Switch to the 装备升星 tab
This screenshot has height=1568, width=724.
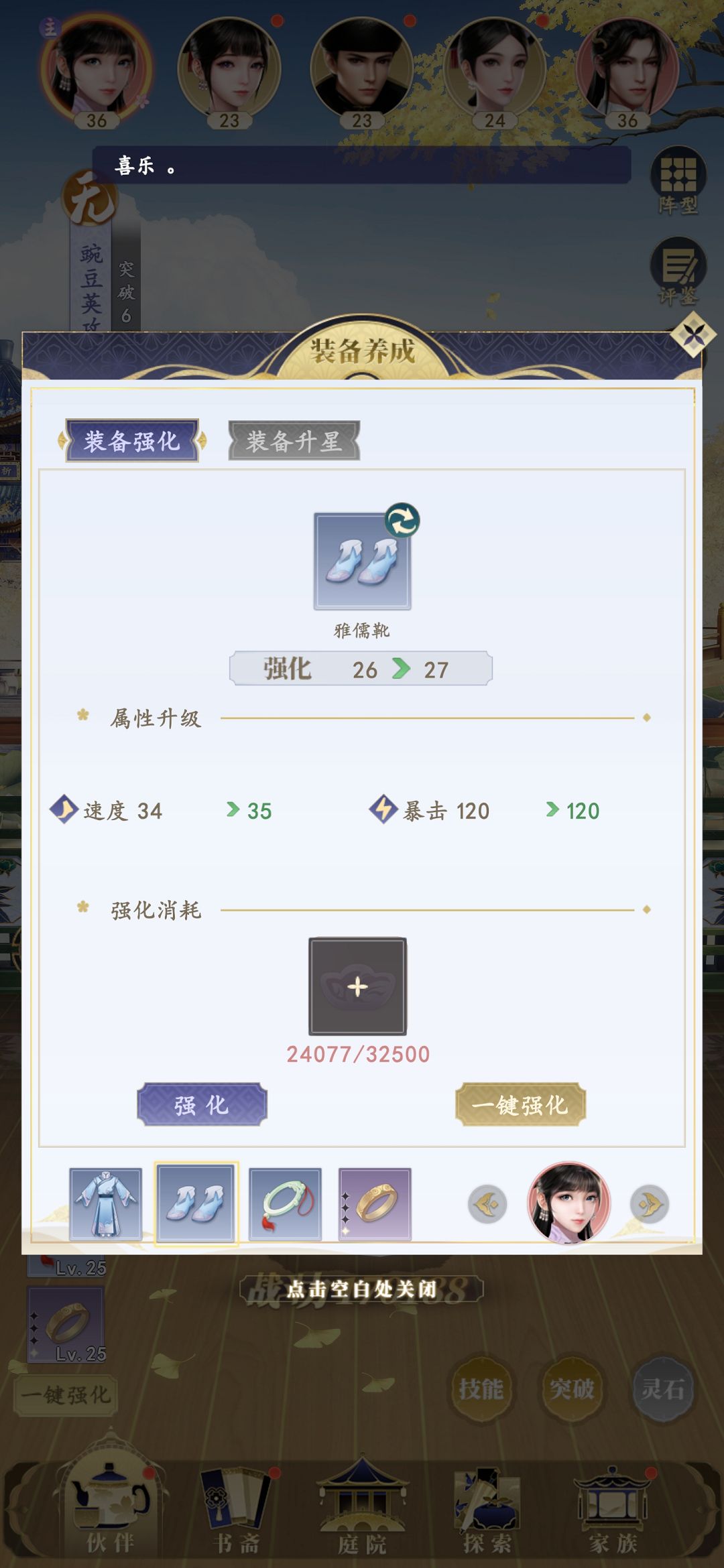[x=294, y=441]
